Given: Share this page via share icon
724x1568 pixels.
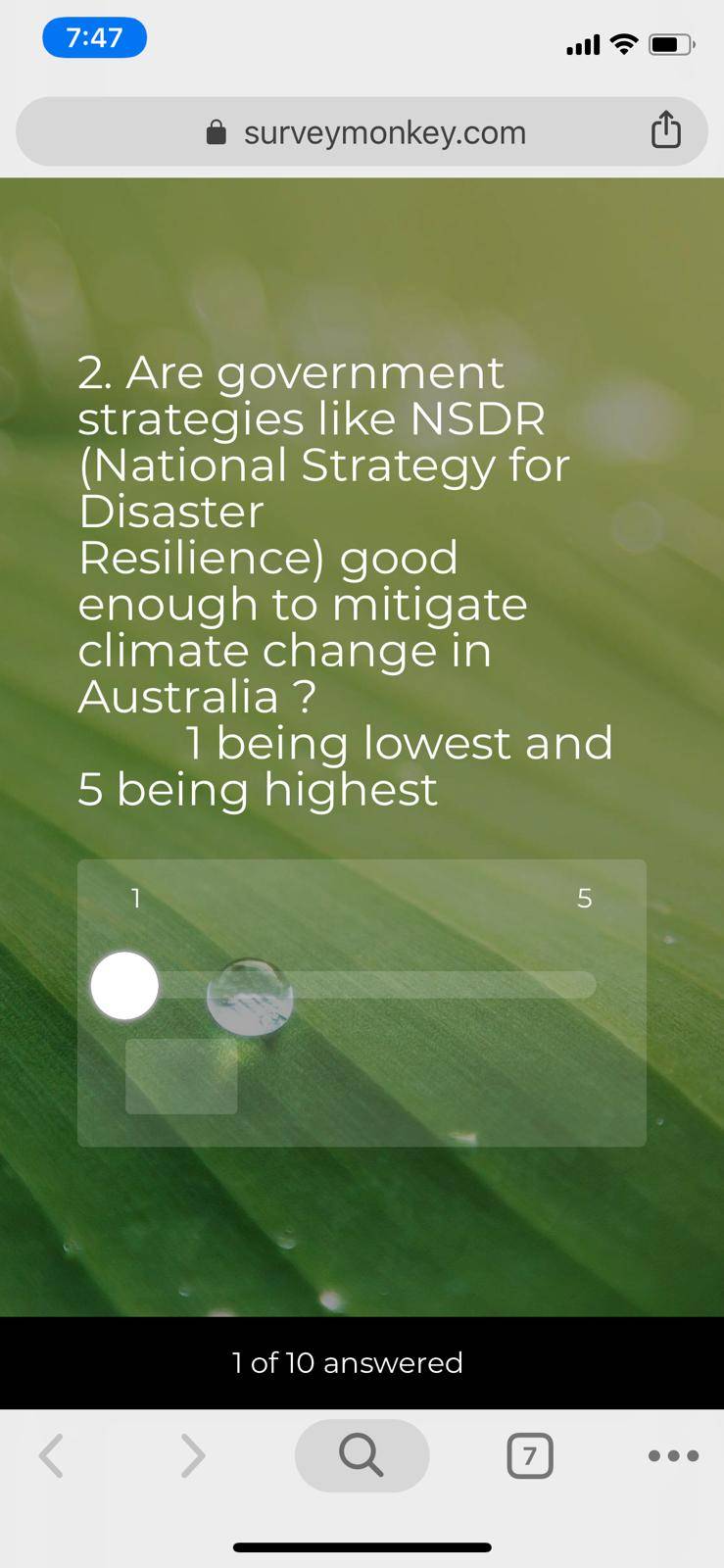Looking at the screenshot, I should [x=666, y=129].
